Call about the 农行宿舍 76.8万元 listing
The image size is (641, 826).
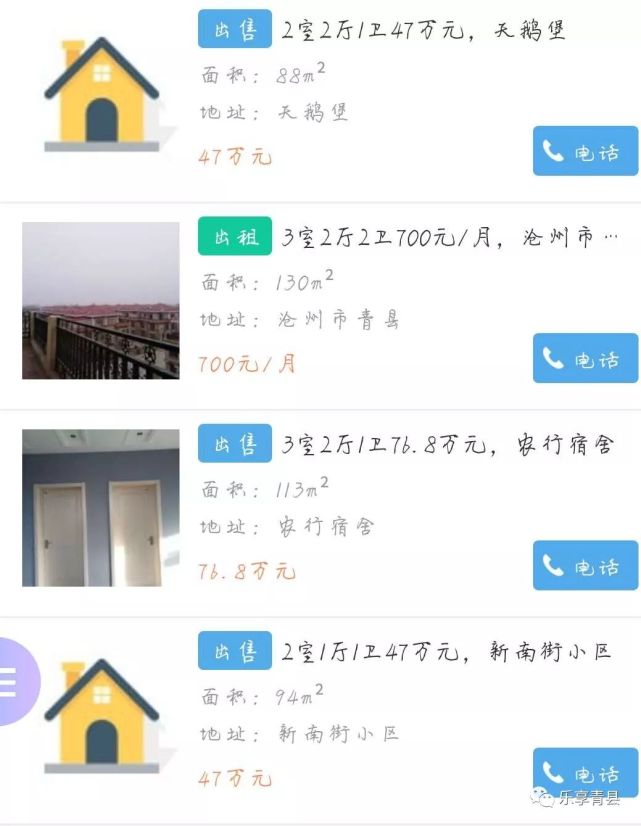point(585,566)
